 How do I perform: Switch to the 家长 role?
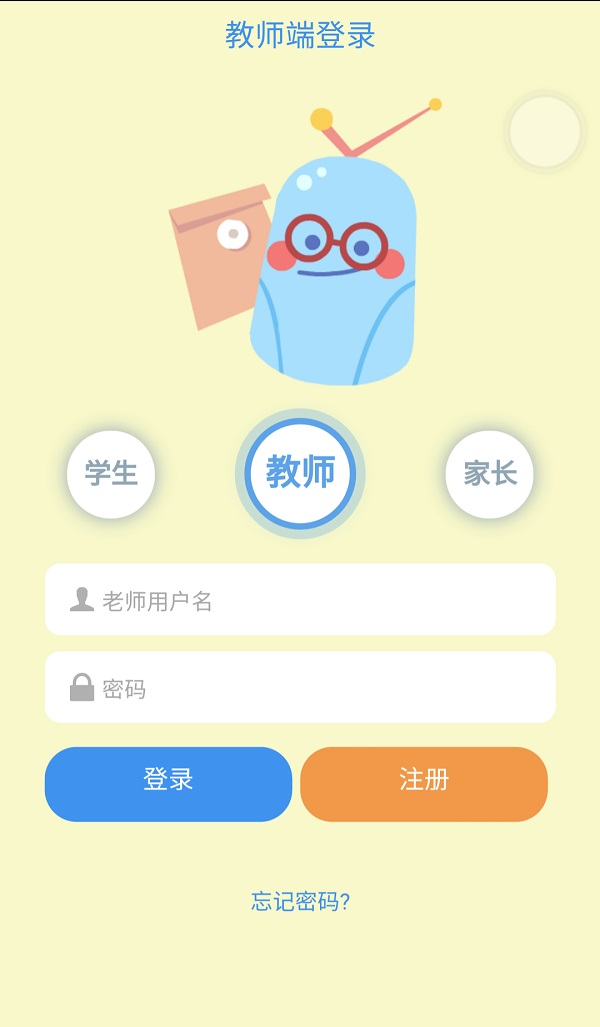pyautogui.click(x=489, y=474)
